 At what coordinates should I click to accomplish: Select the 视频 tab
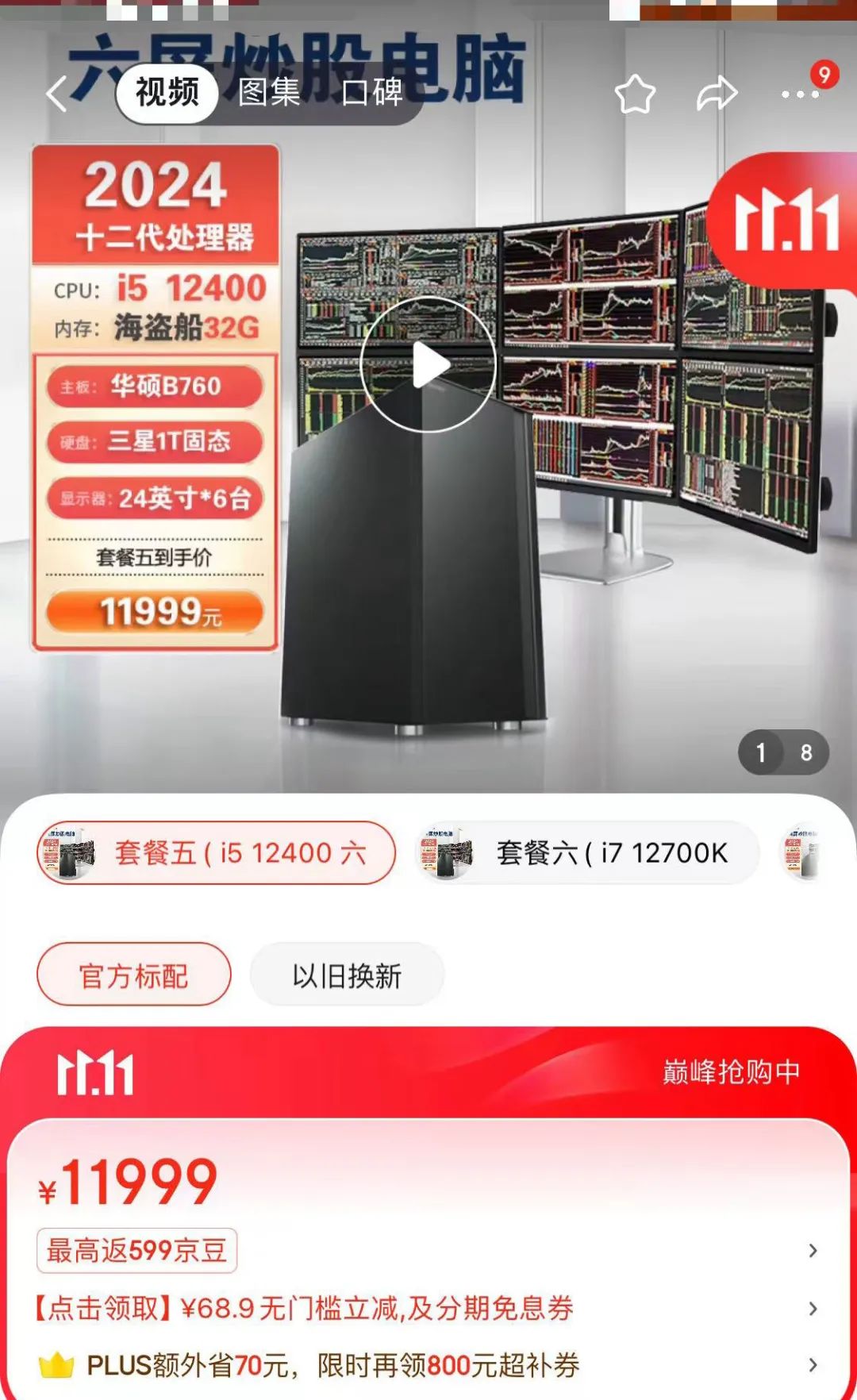coord(167,93)
